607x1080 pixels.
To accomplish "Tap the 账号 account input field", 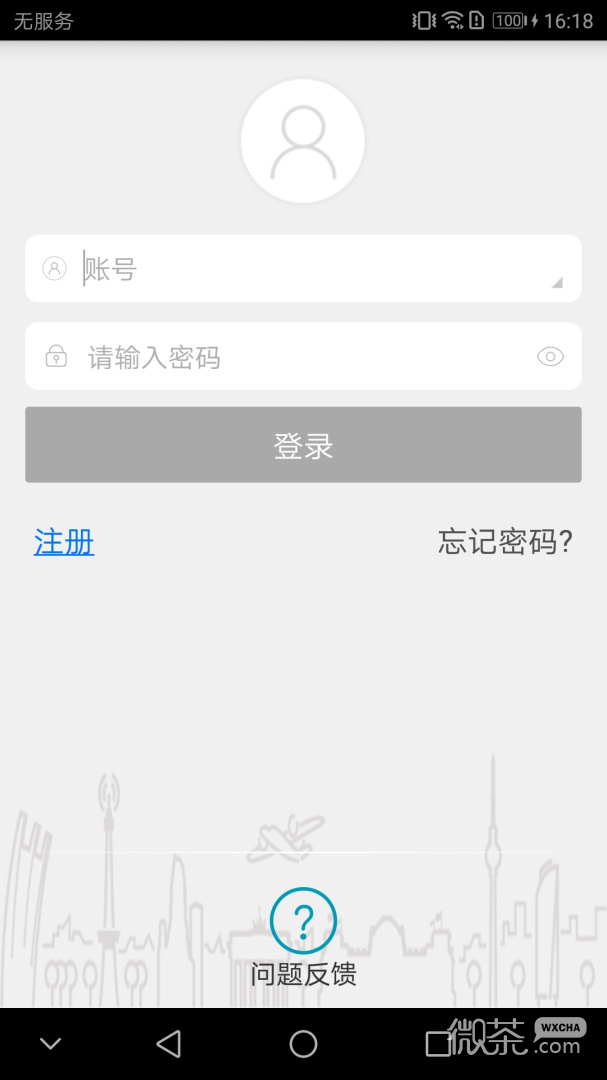I will [x=300, y=269].
